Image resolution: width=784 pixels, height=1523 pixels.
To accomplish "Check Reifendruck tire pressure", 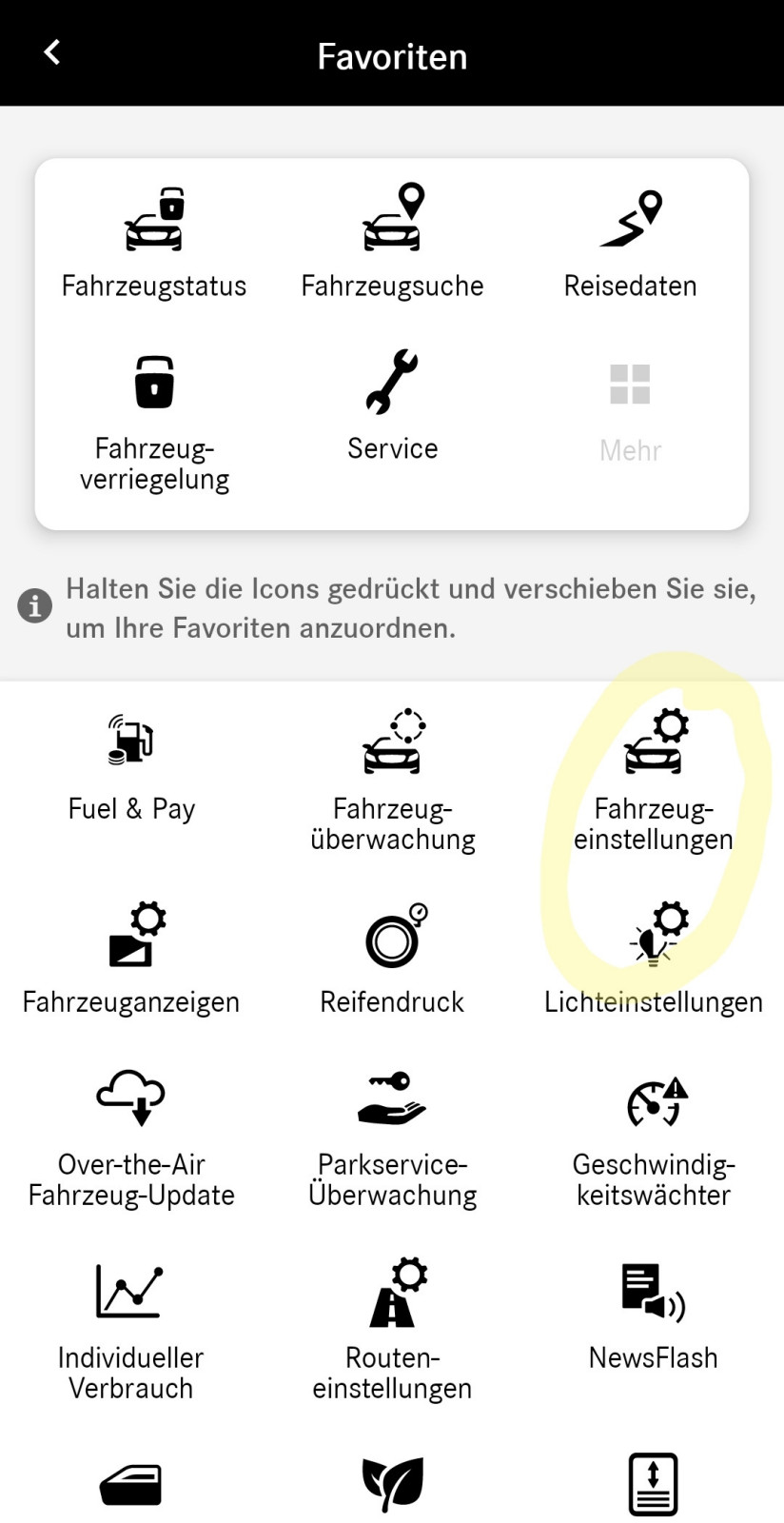I will (392, 936).
